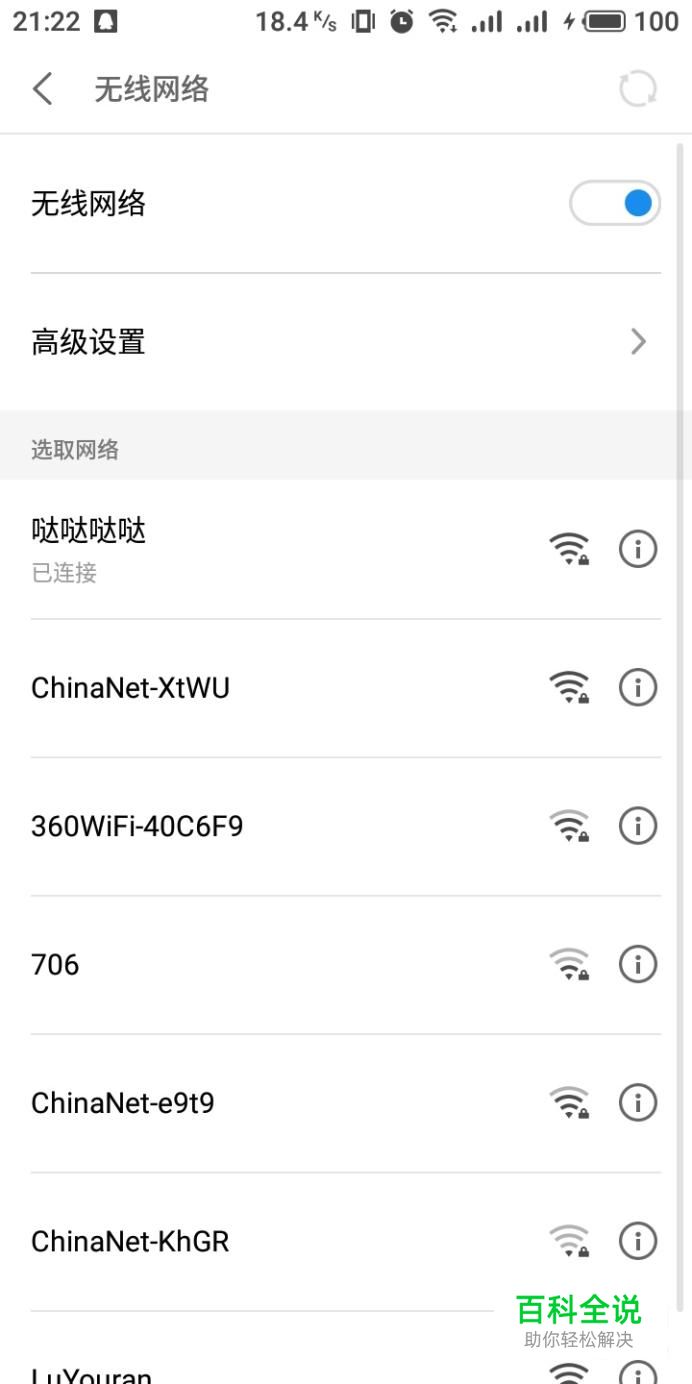The image size is (692, 1384).
Task: Show details for ChinaNet-XtWU
Action: click(x=638, y=688)
